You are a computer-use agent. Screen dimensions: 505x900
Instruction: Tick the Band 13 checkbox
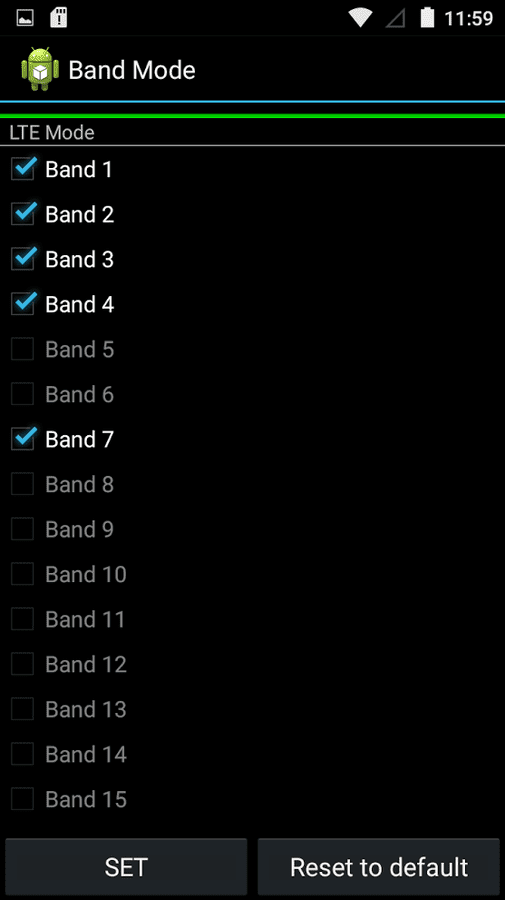pyautogui.click(x=22, y=709)
